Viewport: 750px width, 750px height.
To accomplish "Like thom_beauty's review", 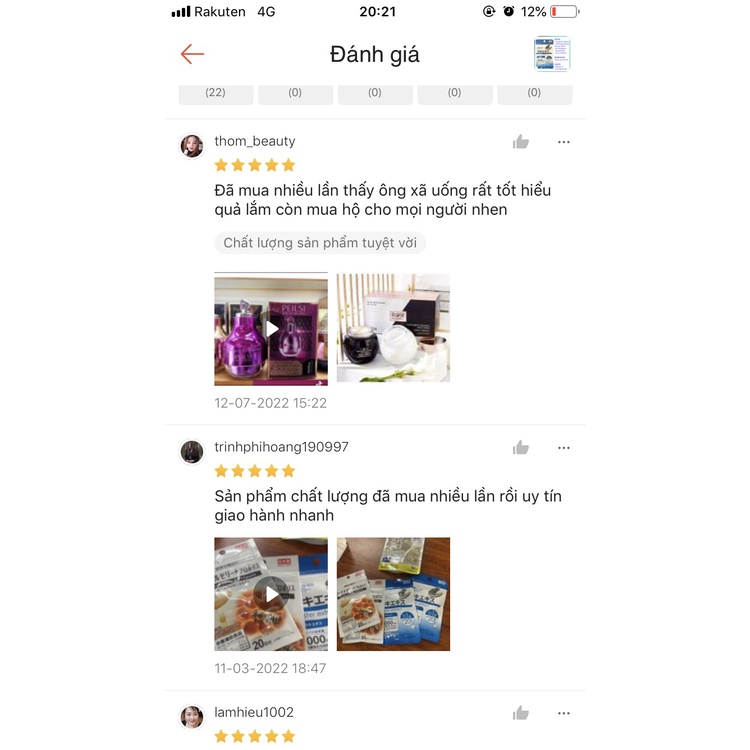I will point(521,142).
